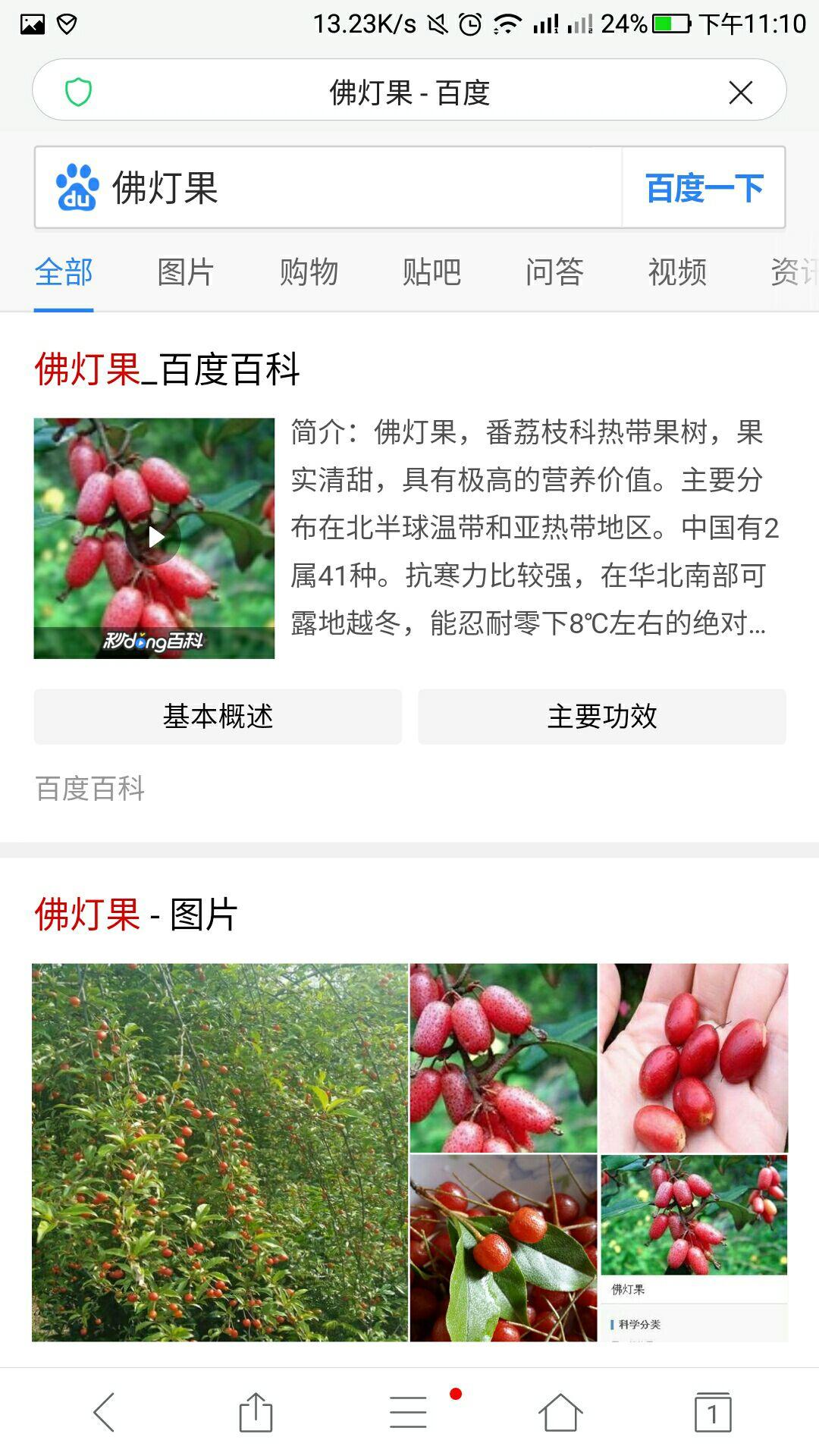The image size is (819, 1456).
Task: Click the Baidu paw logo icon
Action: click(77, 188)
